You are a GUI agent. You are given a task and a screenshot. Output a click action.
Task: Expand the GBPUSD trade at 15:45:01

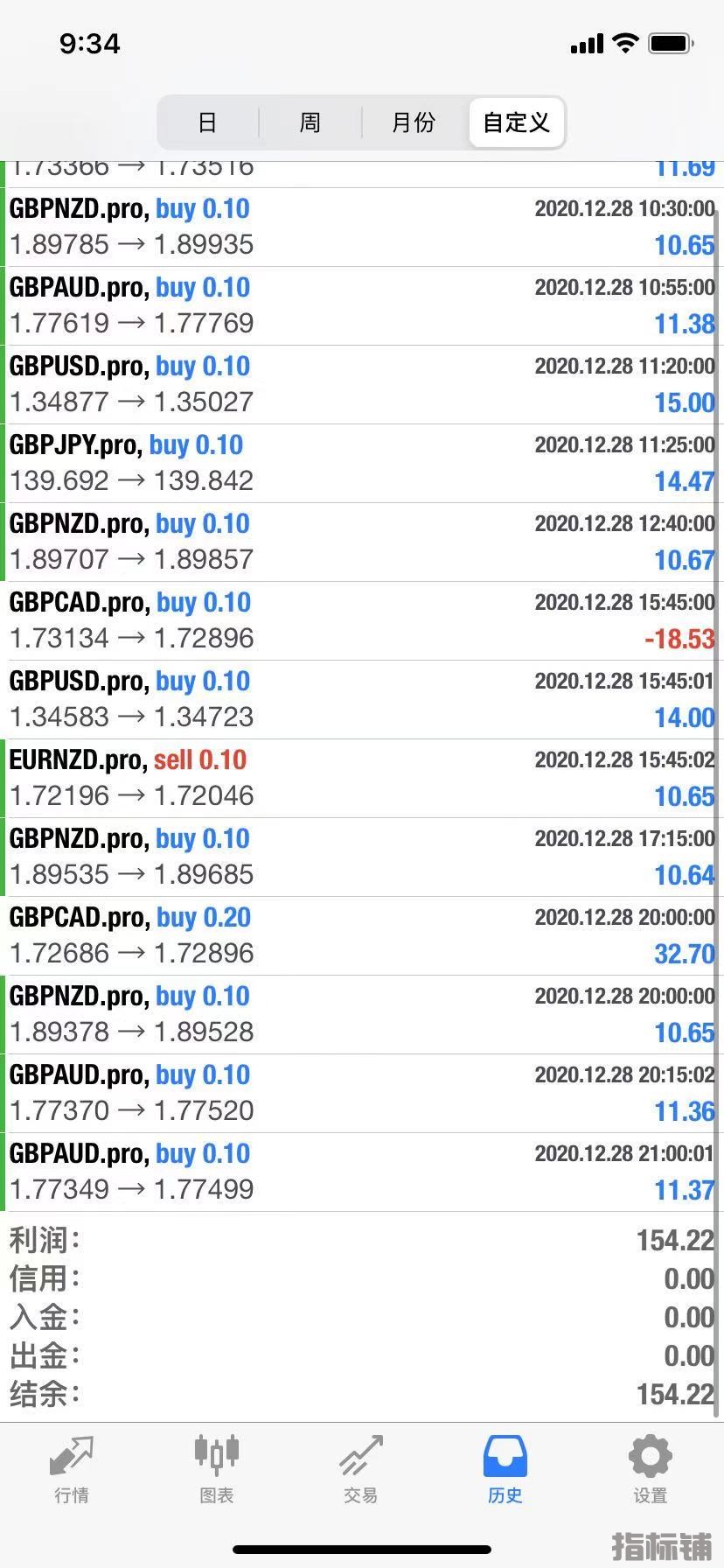click(x=362, y=699)
